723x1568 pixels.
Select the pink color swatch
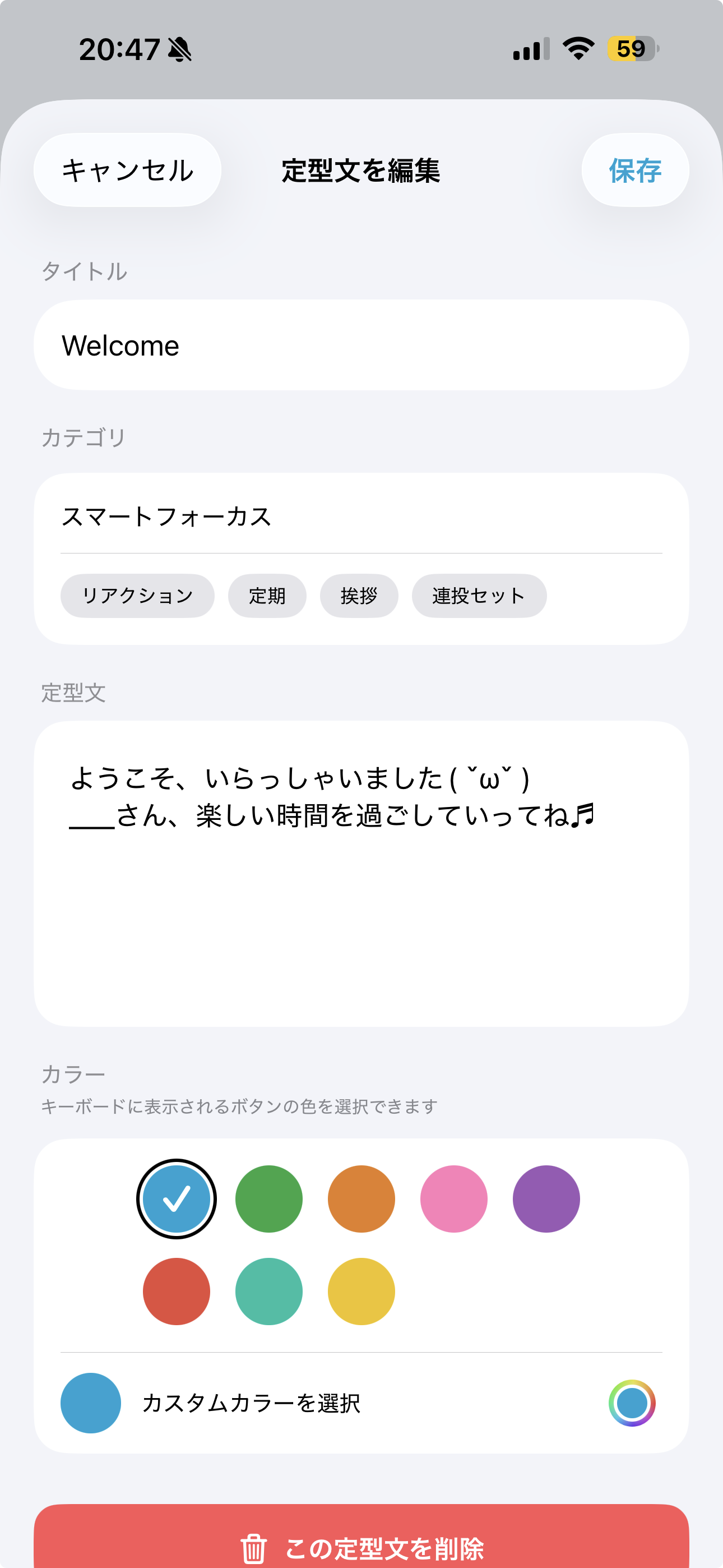tap(453, 1198)
